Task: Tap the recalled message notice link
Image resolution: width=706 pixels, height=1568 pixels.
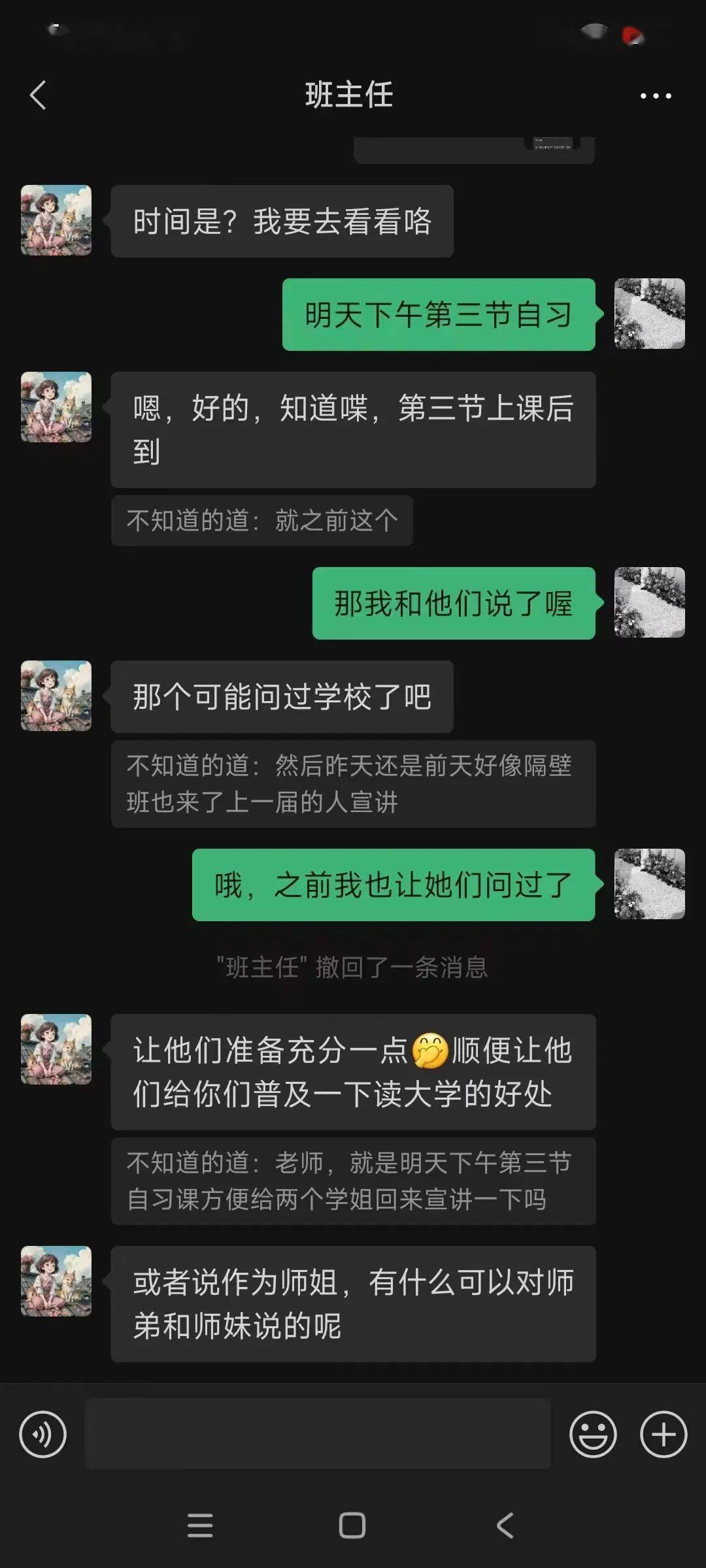Action: coord(353,968)
